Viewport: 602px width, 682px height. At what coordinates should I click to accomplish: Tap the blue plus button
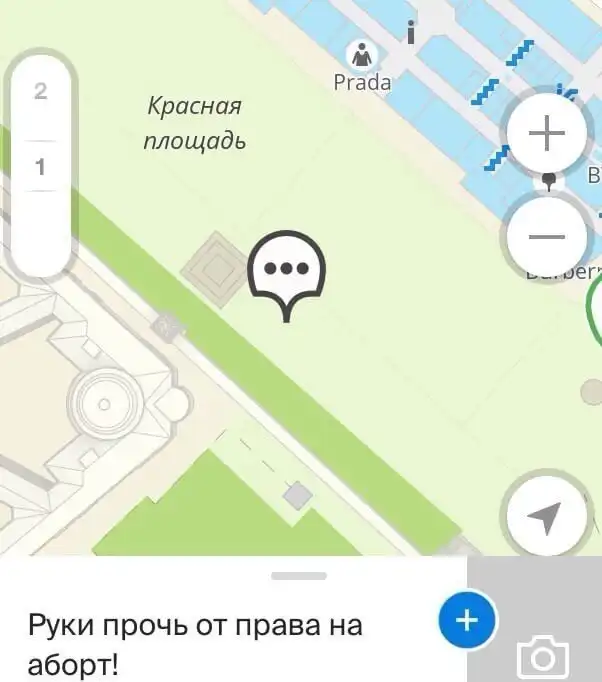[466, 621]
